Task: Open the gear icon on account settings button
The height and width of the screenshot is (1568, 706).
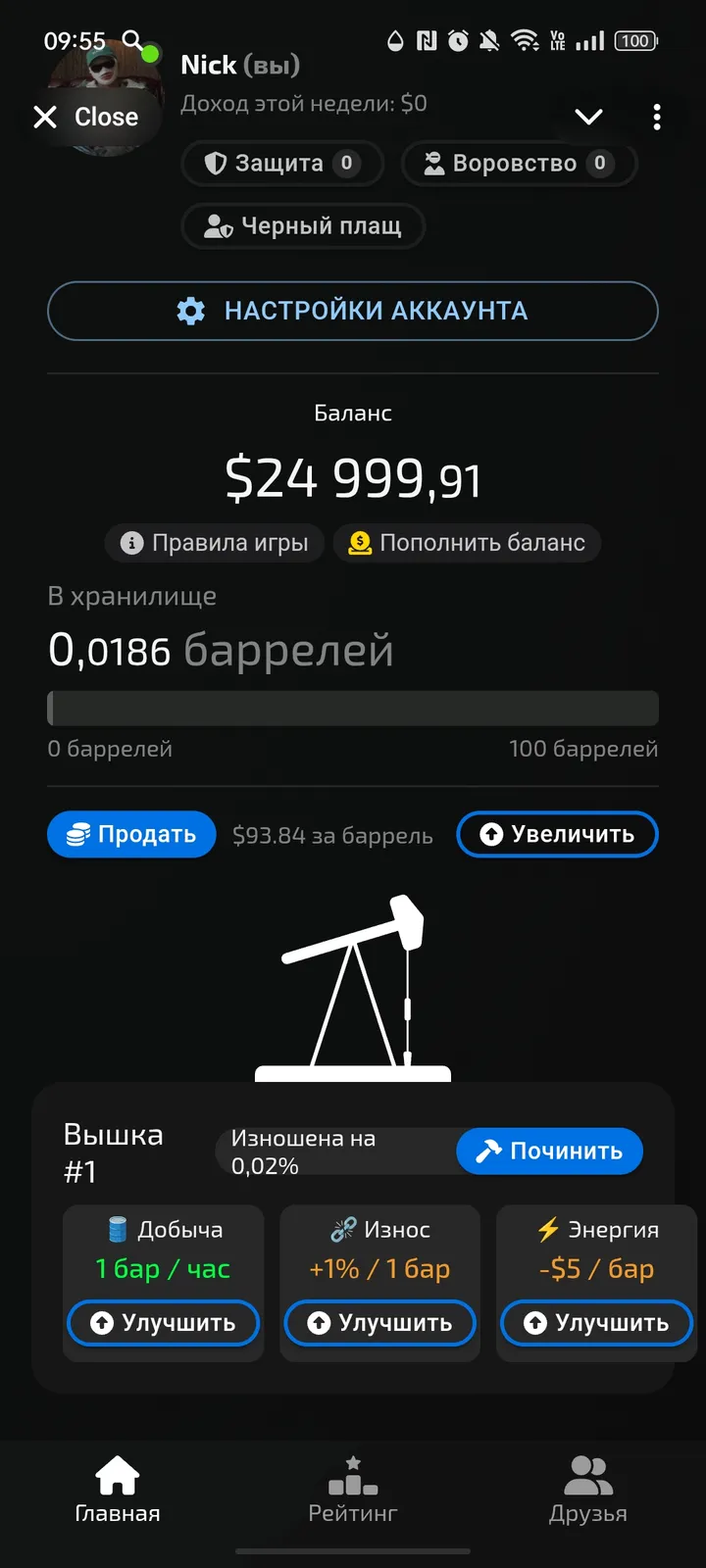Action: pyautogui.click(x=192, y=311)
